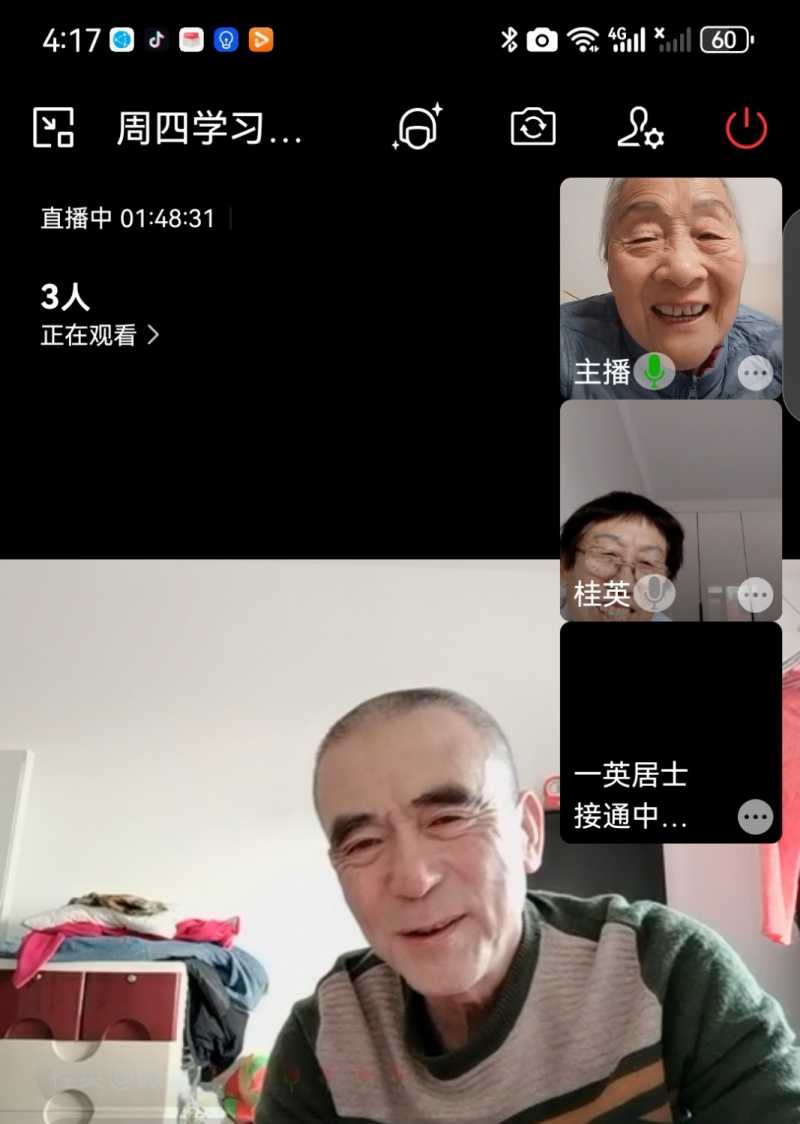Unmute participant 桂英's microphone
Viewport: 800px width, 1124px height.
[655, 594]
